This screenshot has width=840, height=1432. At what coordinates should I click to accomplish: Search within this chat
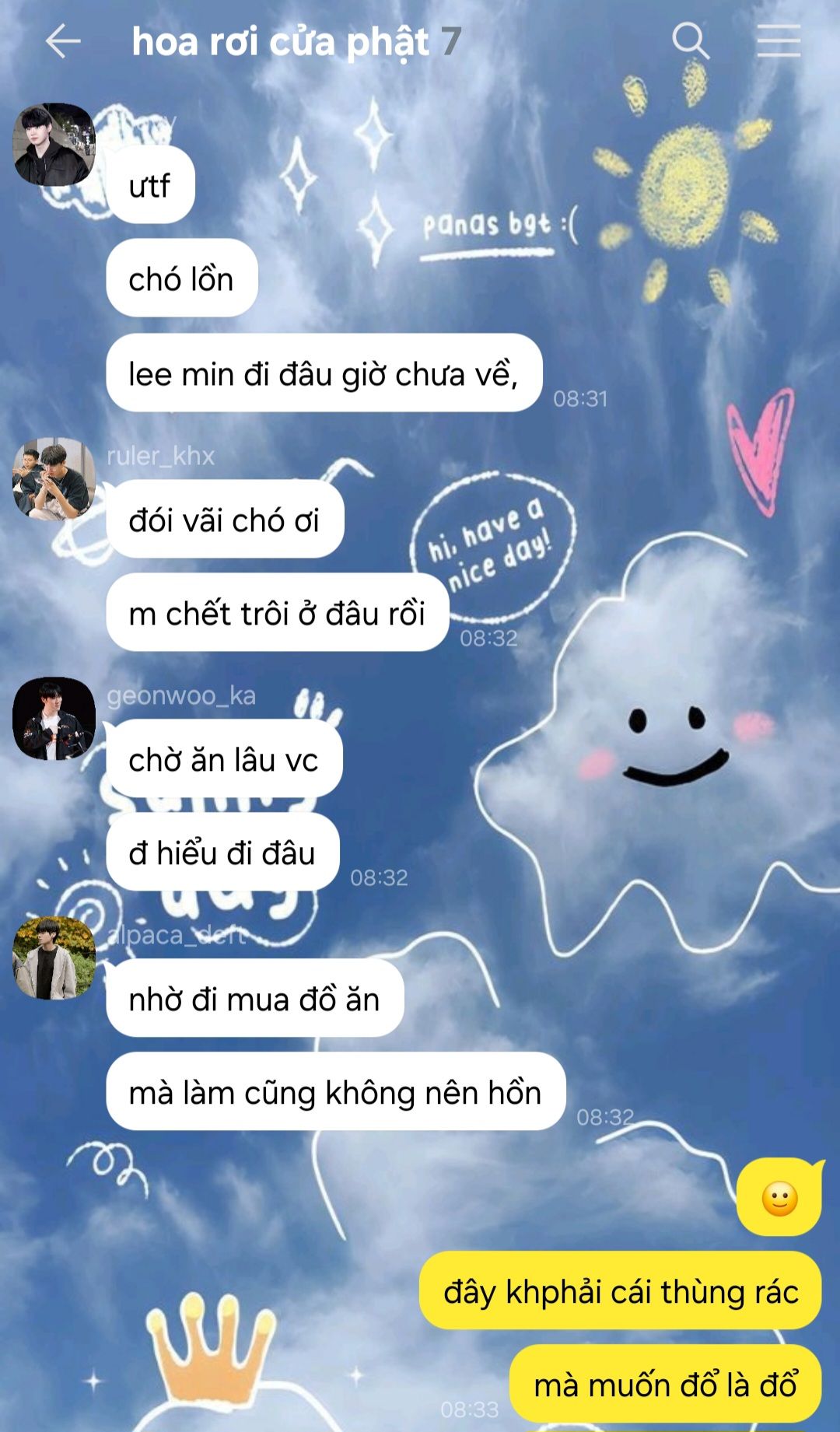click(690, 41)
